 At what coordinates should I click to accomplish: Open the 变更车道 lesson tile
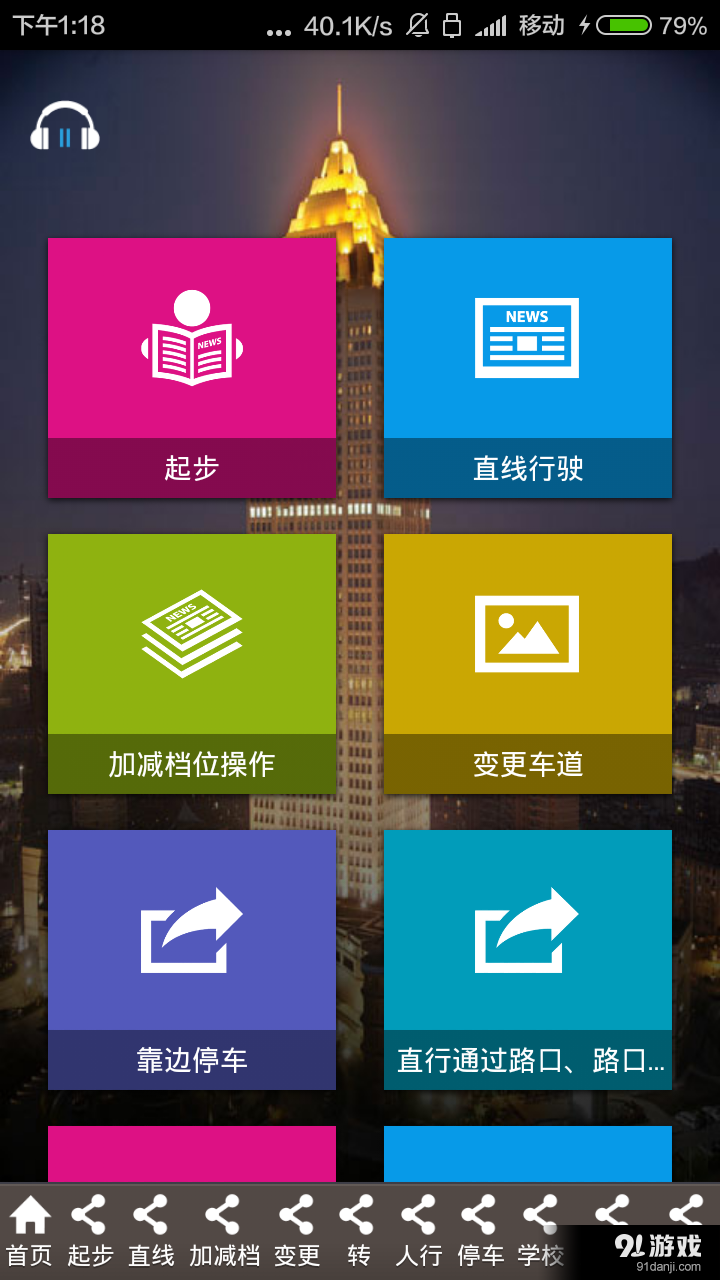[528, 660]
